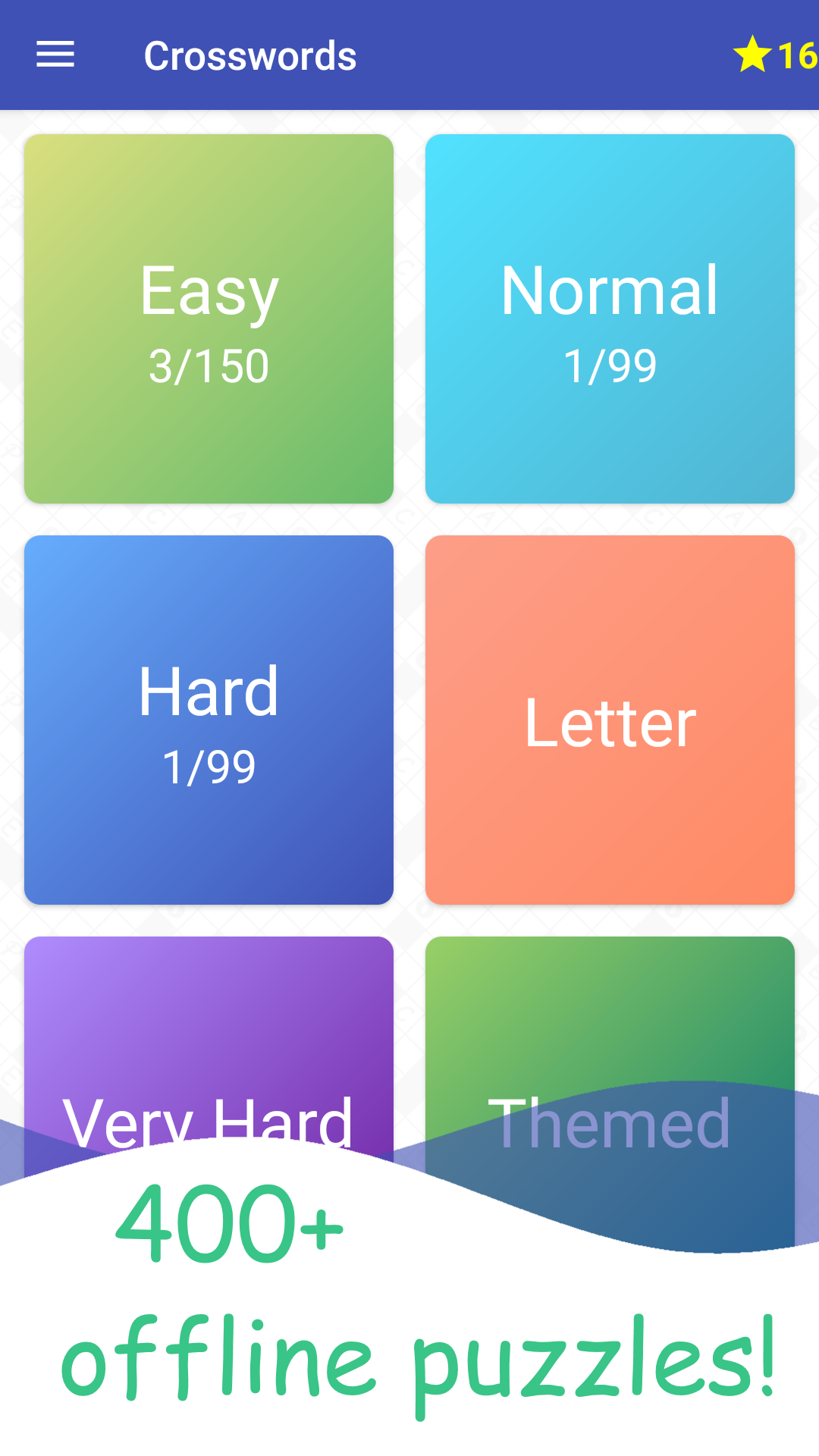Viewport: 819px width, 1456px height.
Task: Select the Very Hard category tile
Action: (209, 1046)
